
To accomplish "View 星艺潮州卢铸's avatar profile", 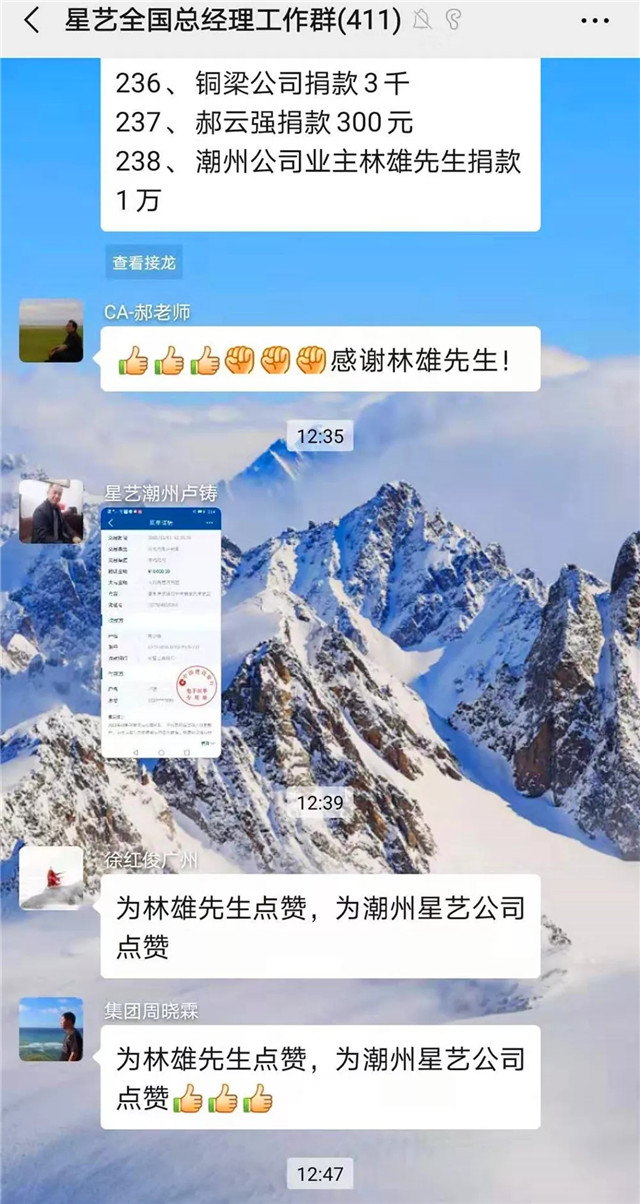I will click(51, 512).
